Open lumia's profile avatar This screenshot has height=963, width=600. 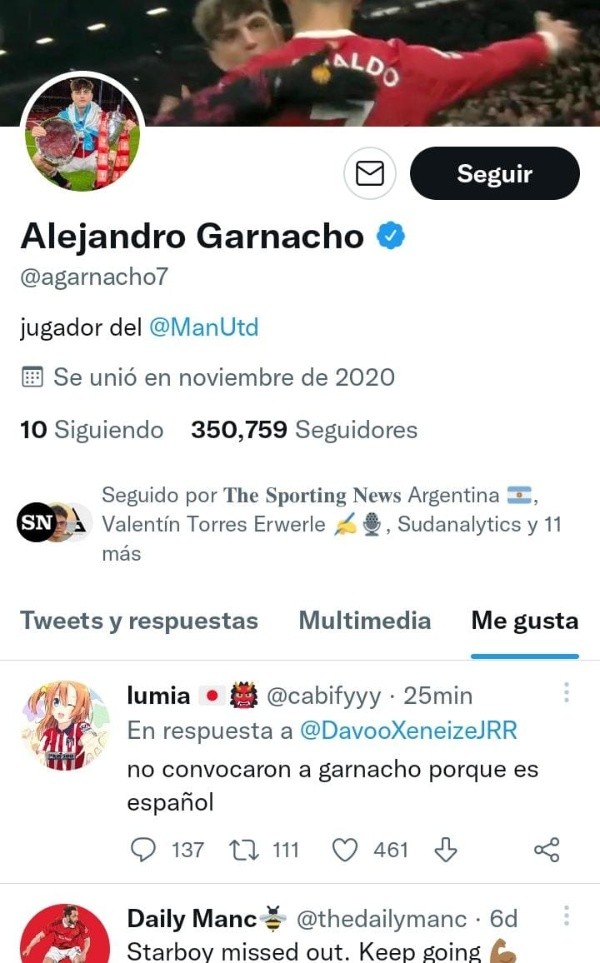point(65,726)
